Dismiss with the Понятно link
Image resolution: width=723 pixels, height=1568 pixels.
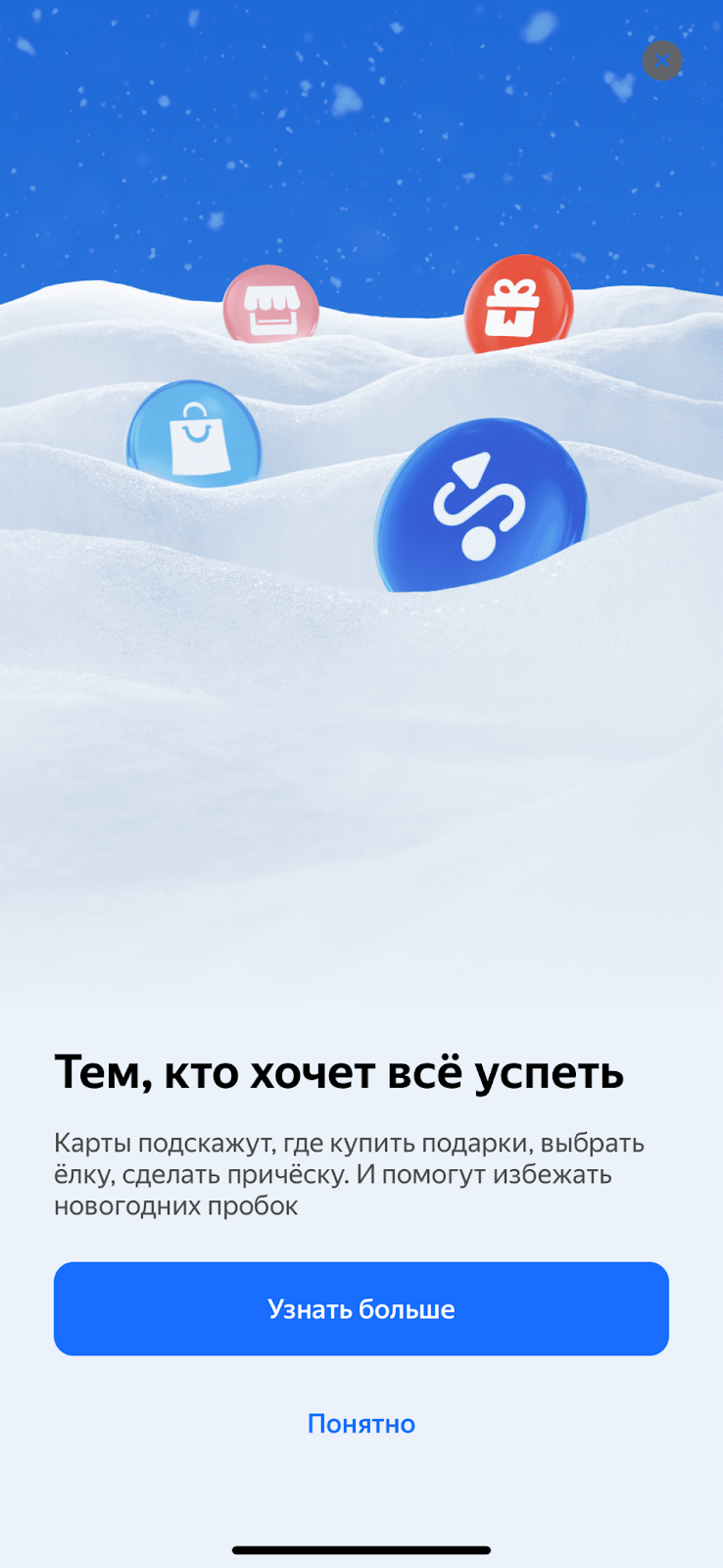click(x=361, y=1424)
